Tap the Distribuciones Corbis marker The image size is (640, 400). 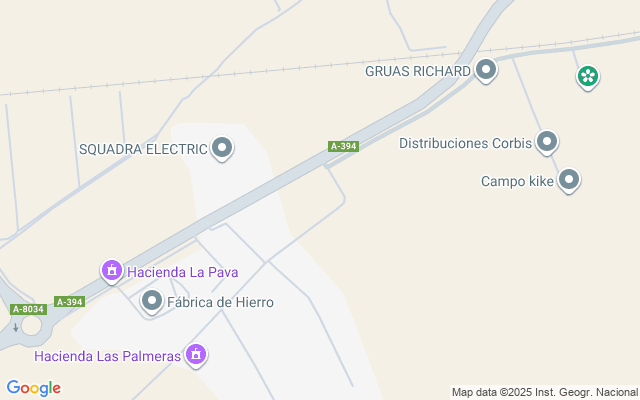[546, 142]
